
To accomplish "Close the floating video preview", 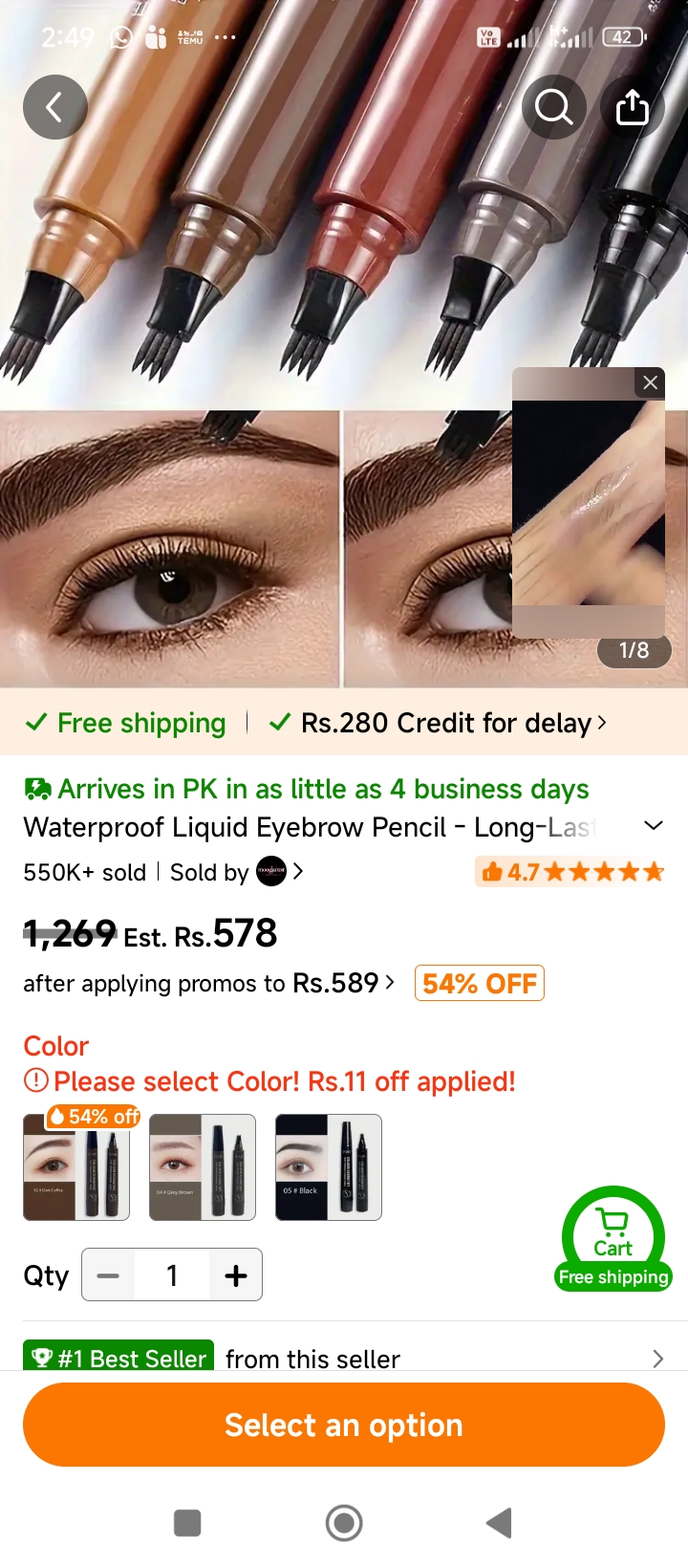I will coord(650,382).
